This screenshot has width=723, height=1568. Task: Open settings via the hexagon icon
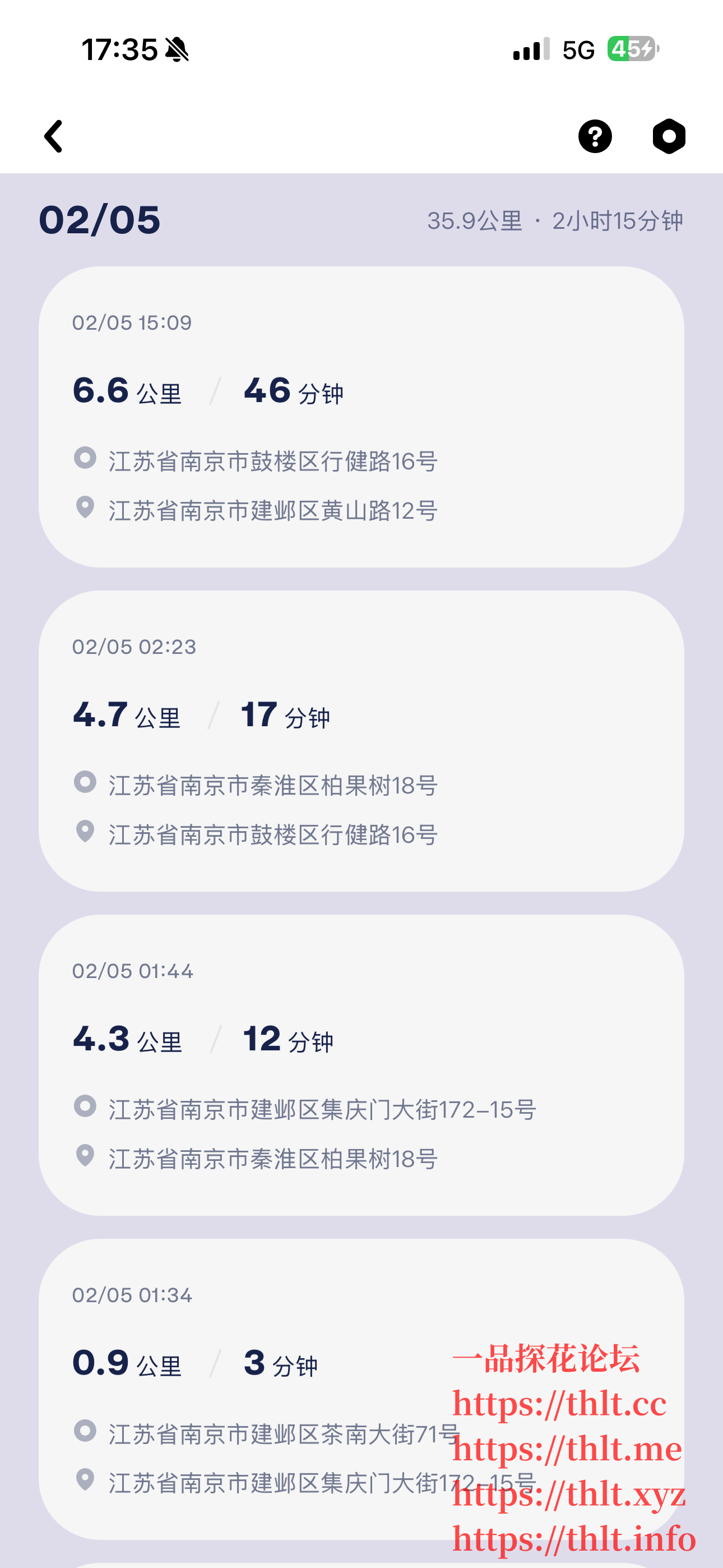click(x=669, y=136)
